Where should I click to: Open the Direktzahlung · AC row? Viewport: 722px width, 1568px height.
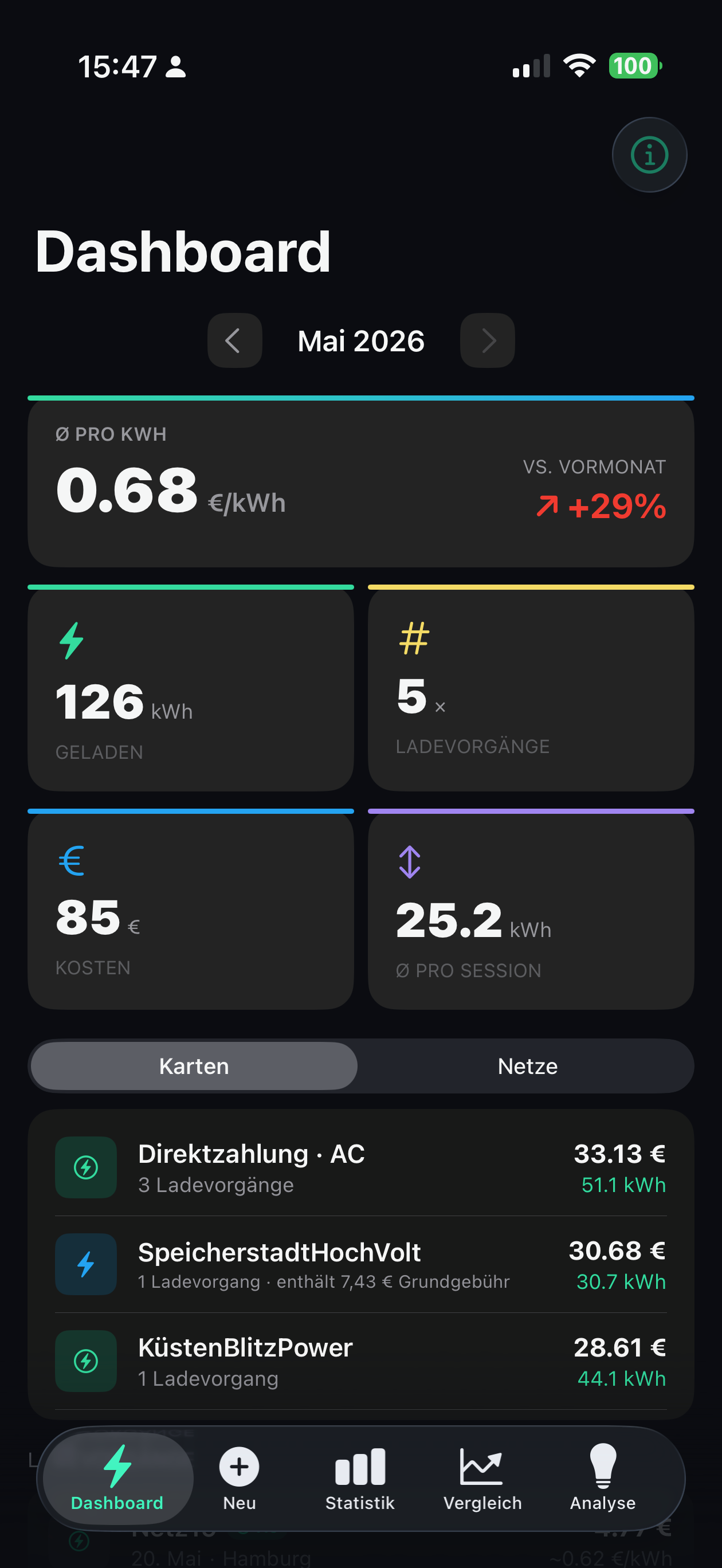coord(361,1167)
